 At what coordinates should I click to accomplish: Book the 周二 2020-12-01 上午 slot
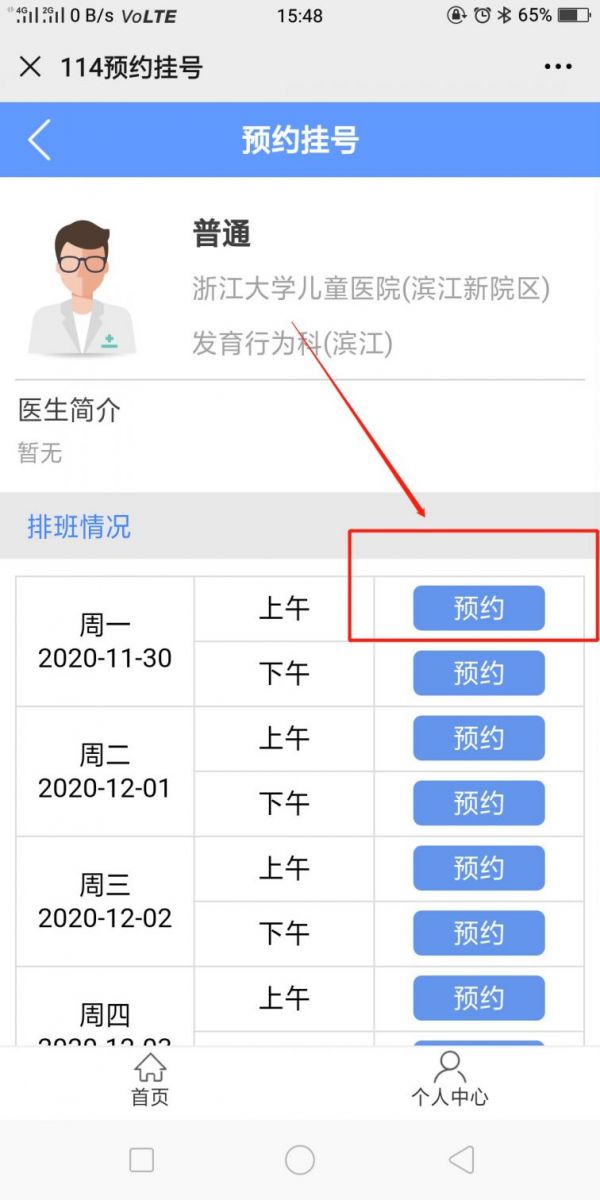point(479,738)
